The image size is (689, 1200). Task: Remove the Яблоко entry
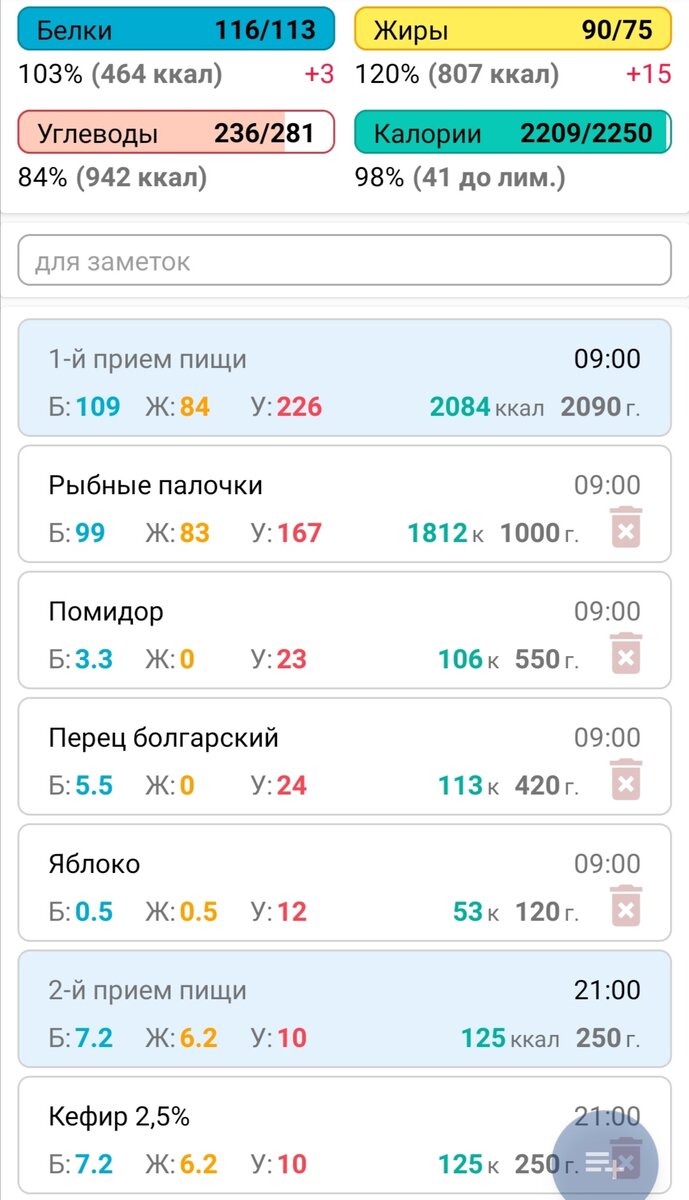pos(626,906)
